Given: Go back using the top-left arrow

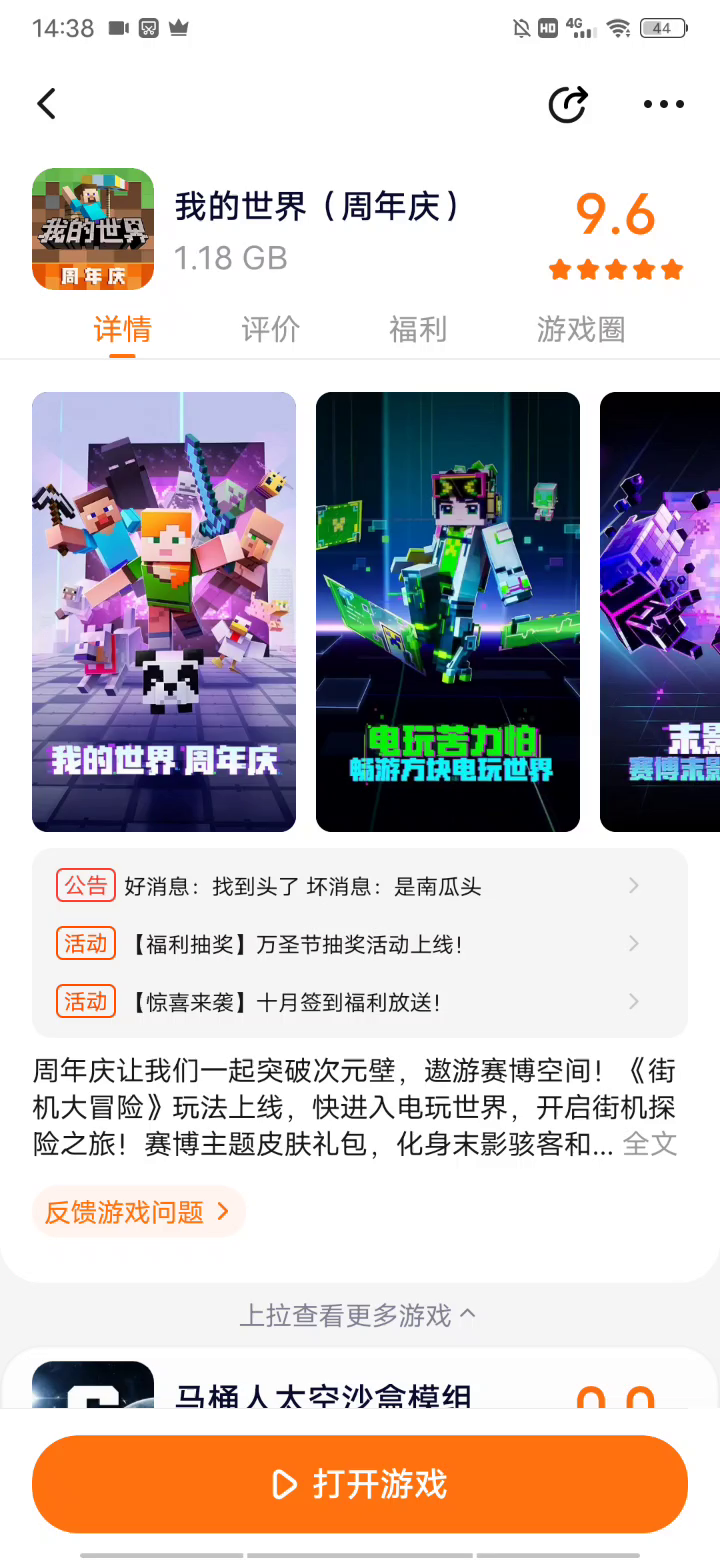Looking at the screenshot, I should [x=46, y=104].
